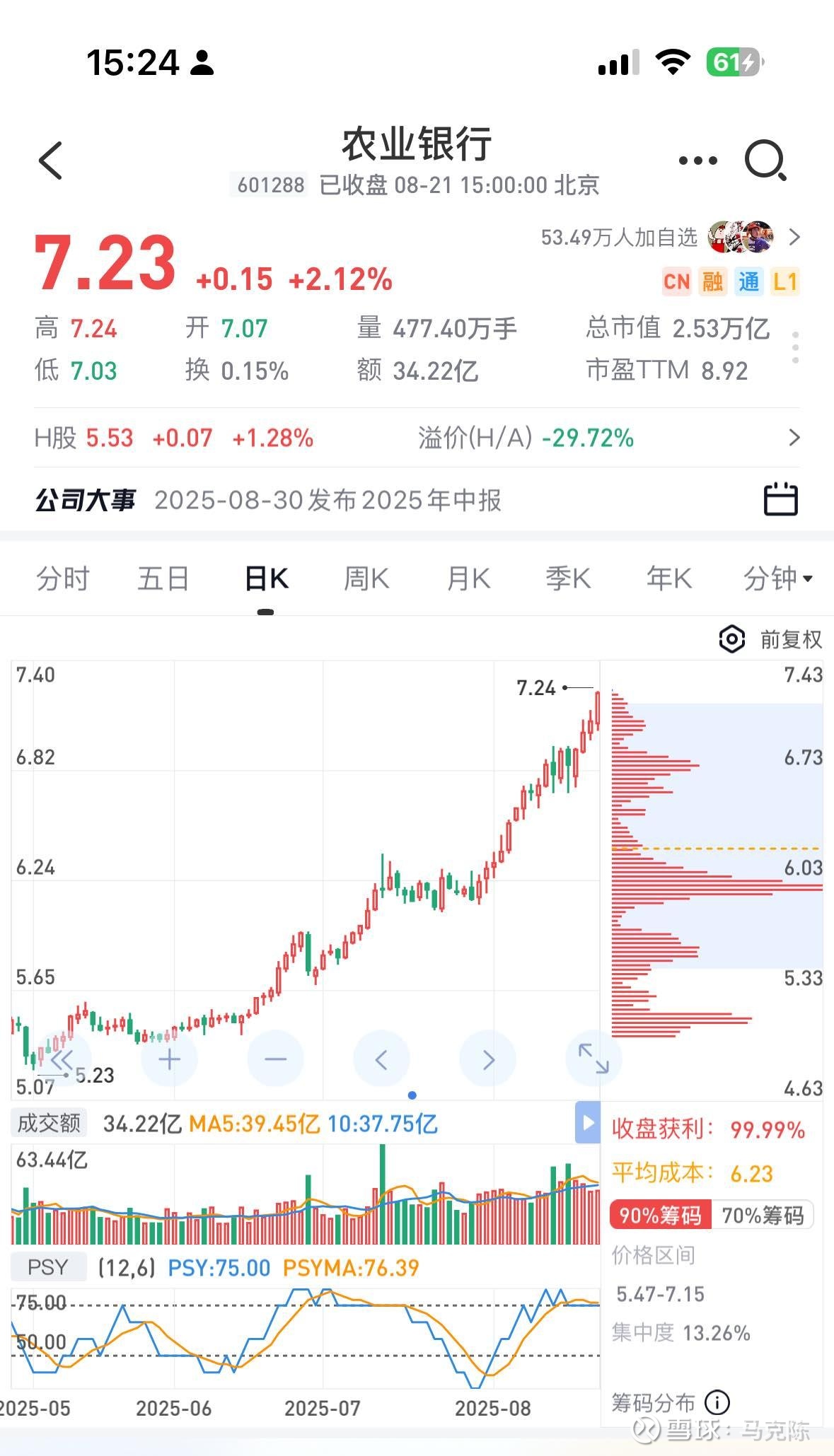The image size is (834, 1456).
Task: Open the 公司大事 calendar icon
Action: [781, 499]
